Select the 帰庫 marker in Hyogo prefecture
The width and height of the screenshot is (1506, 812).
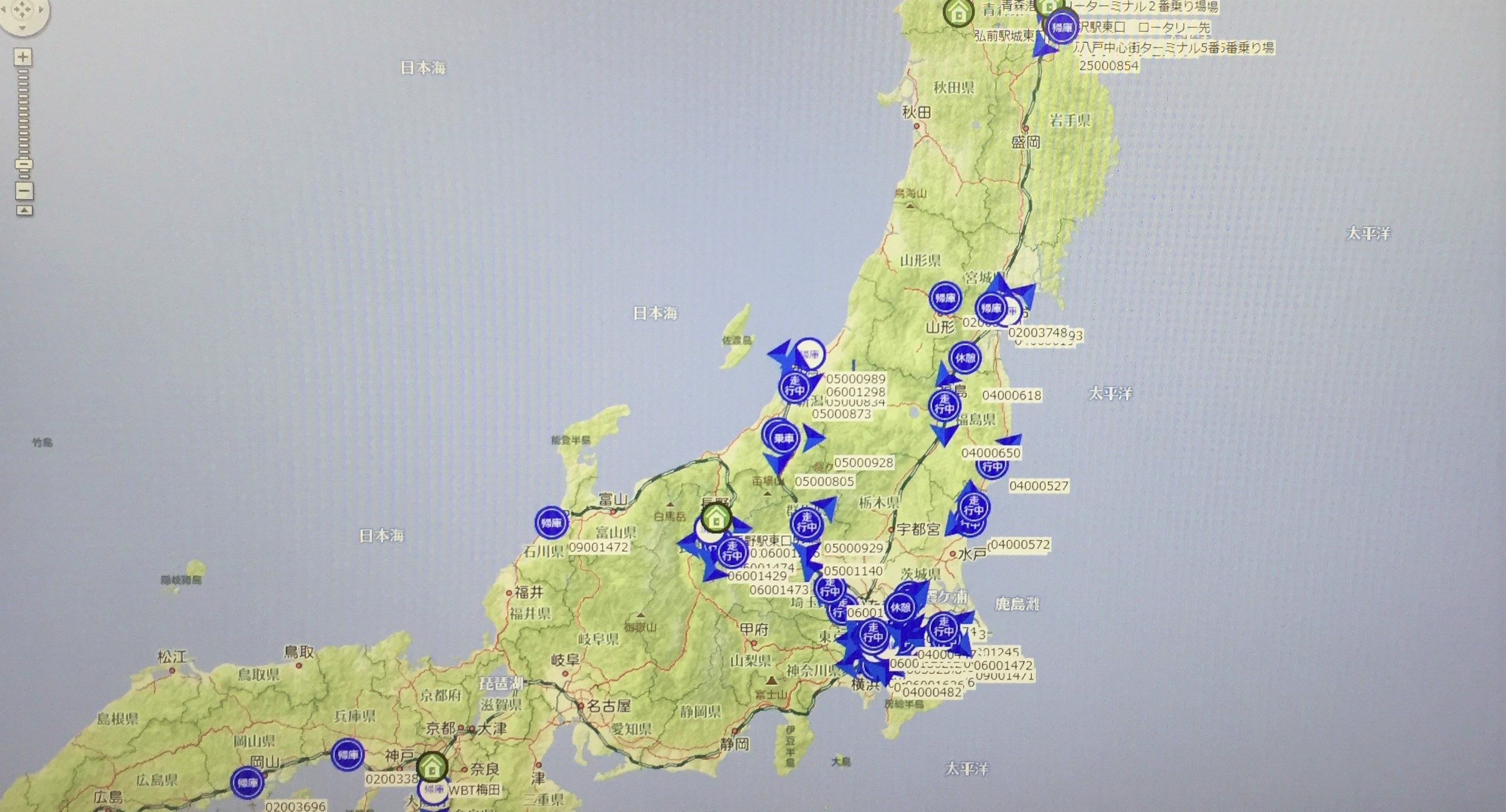[x=347, y=756]
